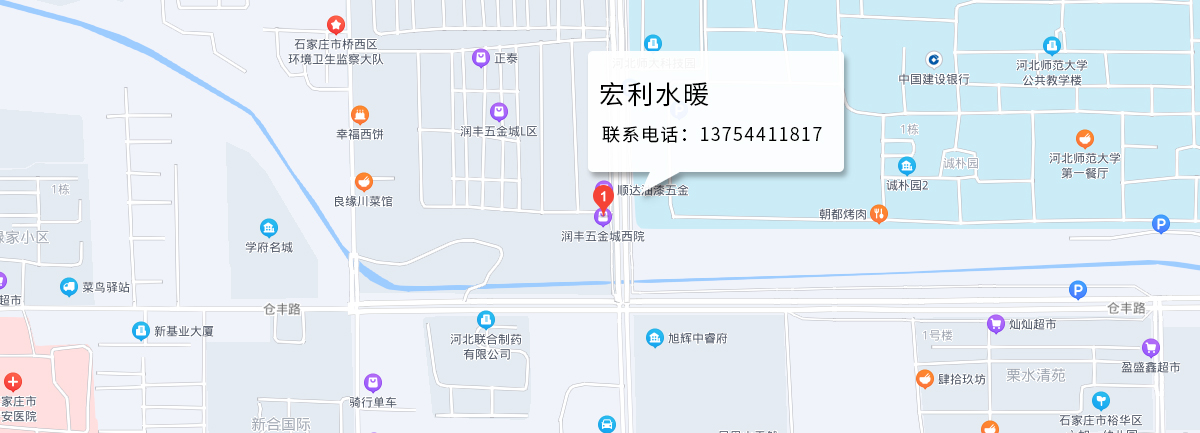This screenshot has width=1200, height=433.
Task: Select the 旭辉中睿府 map point
Action: click(655, 337)
